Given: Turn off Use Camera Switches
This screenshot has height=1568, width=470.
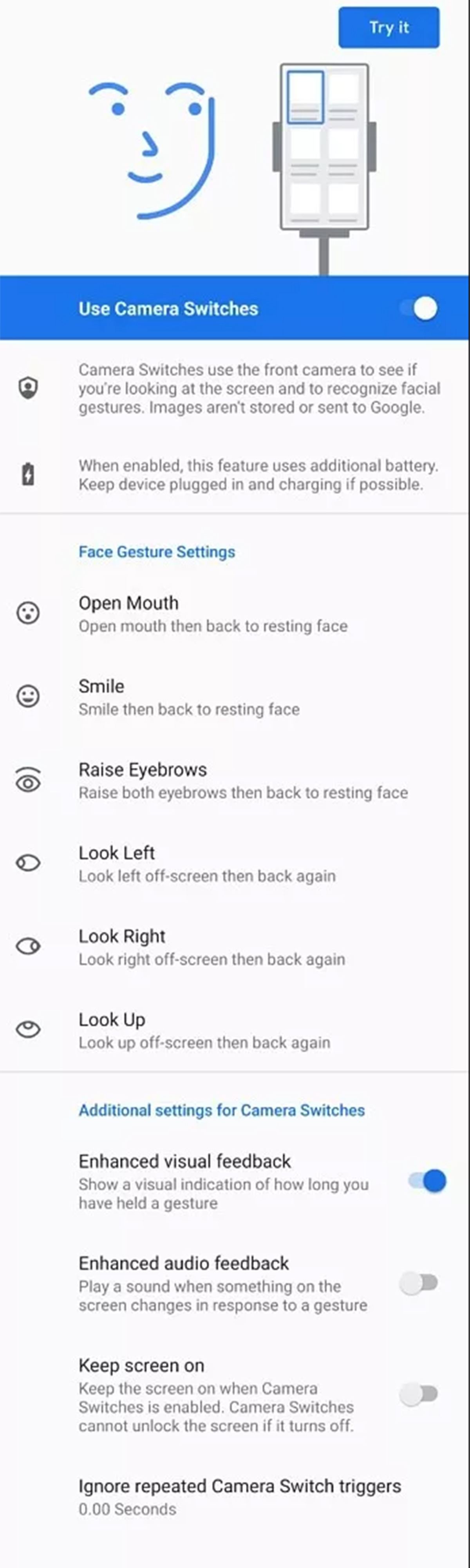Looking at the screenshot, I should coord(419,308).
